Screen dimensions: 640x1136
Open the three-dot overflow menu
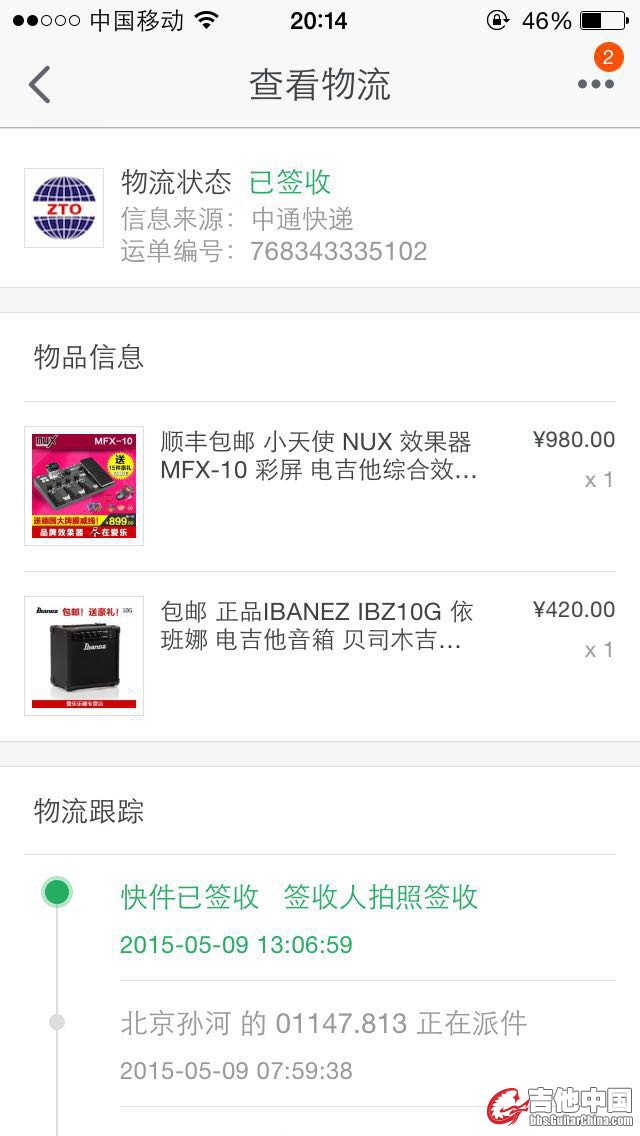595,84
